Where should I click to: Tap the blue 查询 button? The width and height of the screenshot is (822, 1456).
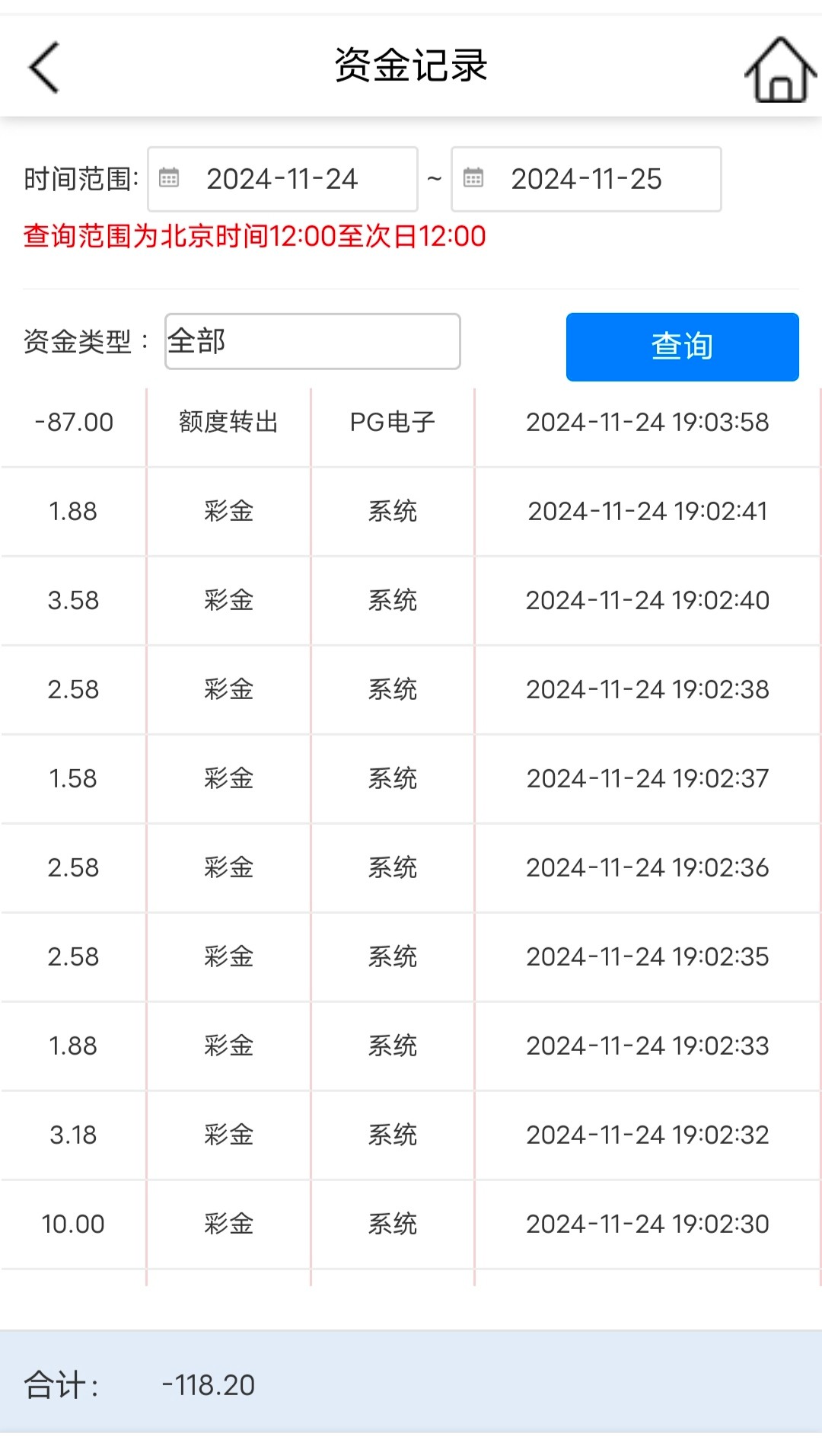click(x=682, y=346)
